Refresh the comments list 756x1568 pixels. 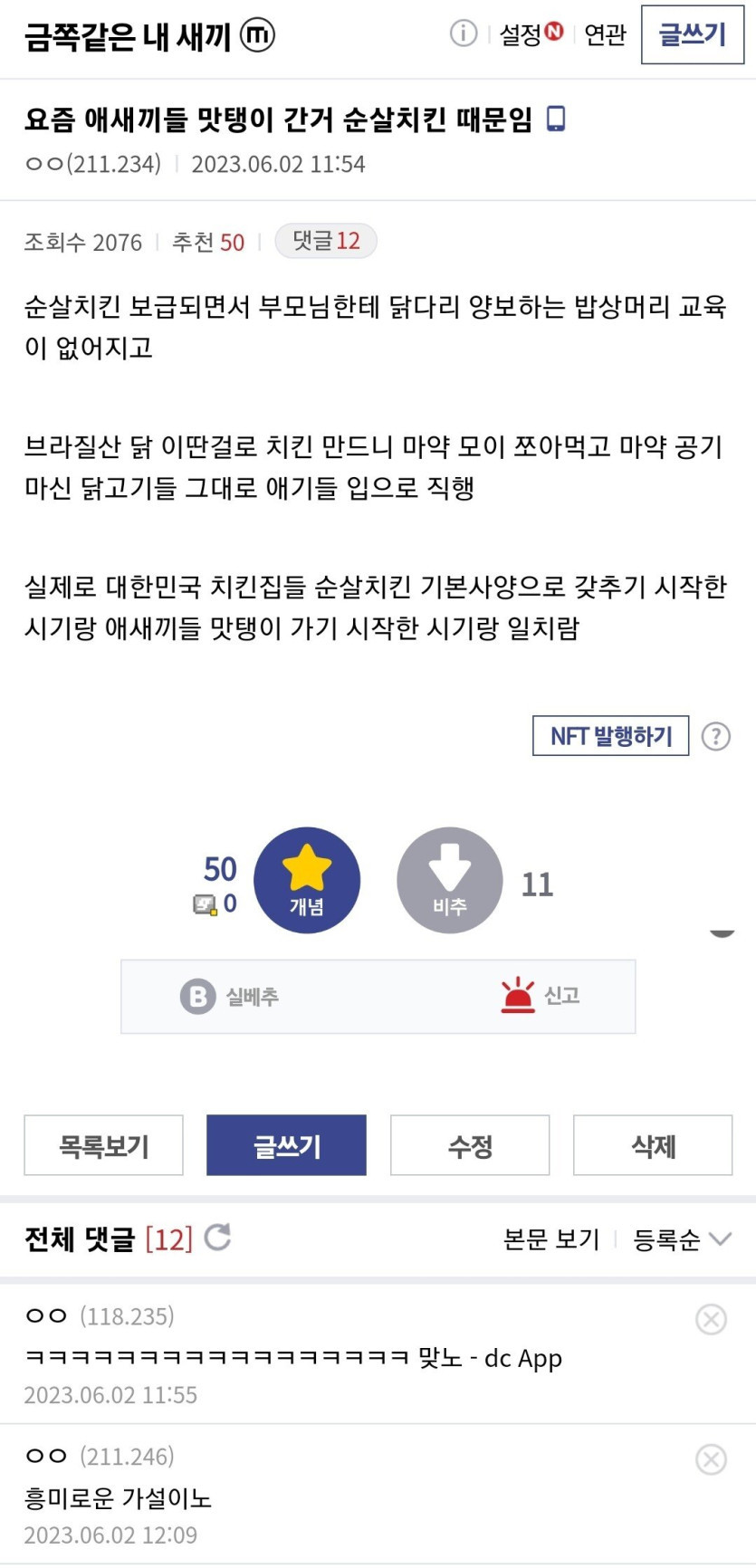[x=217, y=1237]
